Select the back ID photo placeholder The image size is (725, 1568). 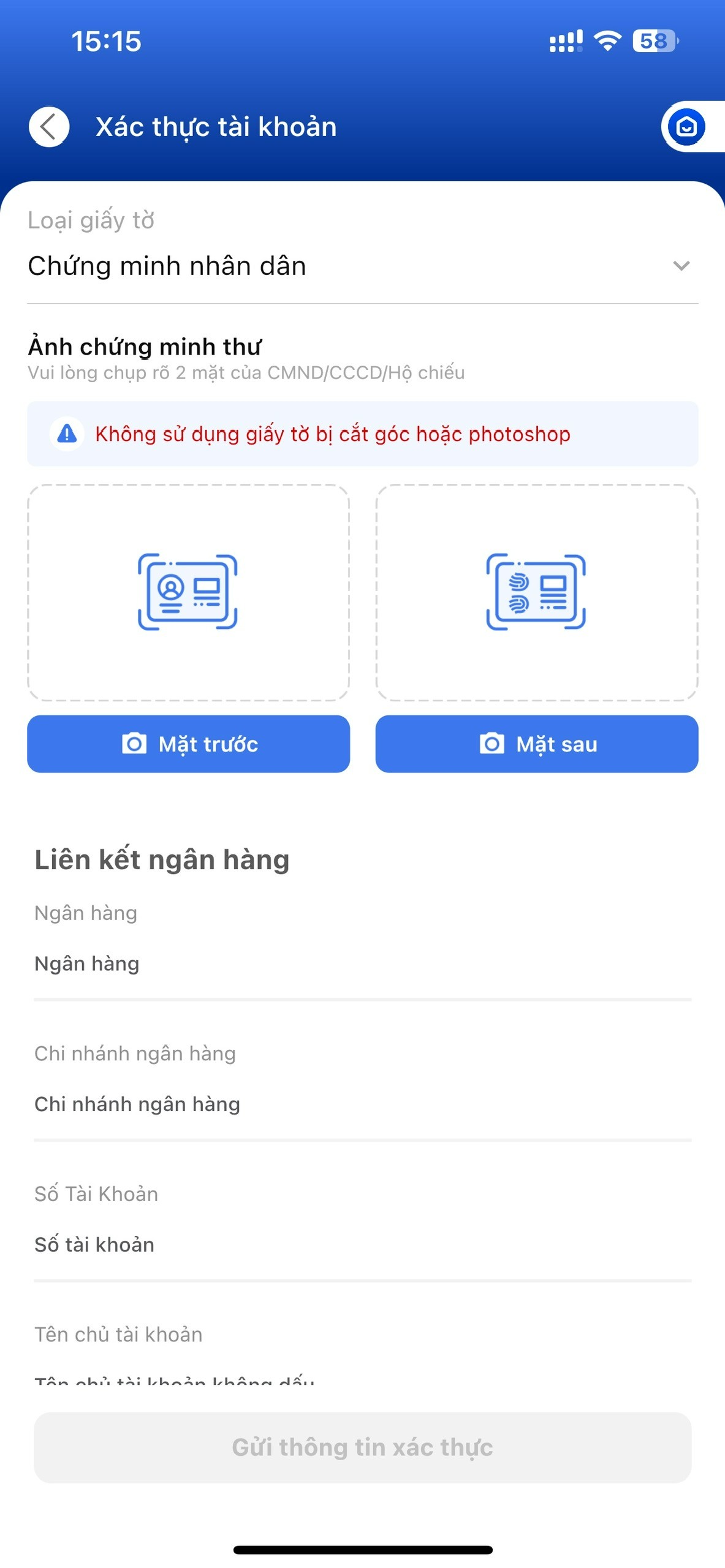tap(536, 592)
